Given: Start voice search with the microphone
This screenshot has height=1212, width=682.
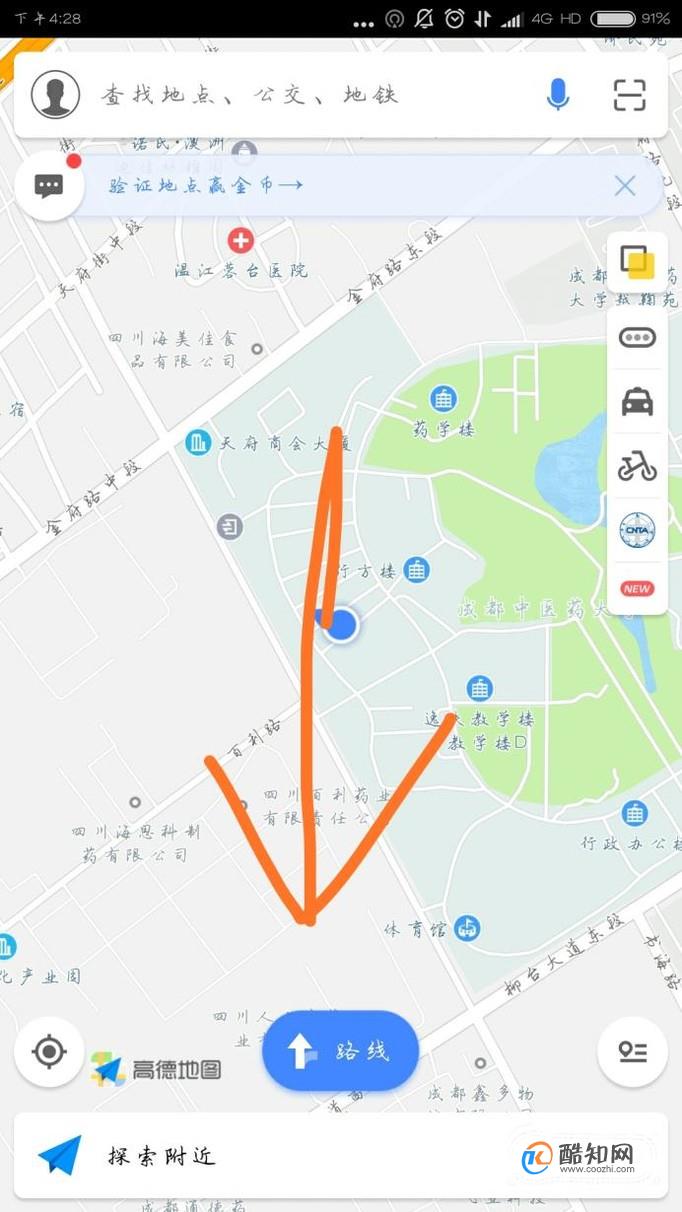Looking at the screenshot, I should point(558,95).
